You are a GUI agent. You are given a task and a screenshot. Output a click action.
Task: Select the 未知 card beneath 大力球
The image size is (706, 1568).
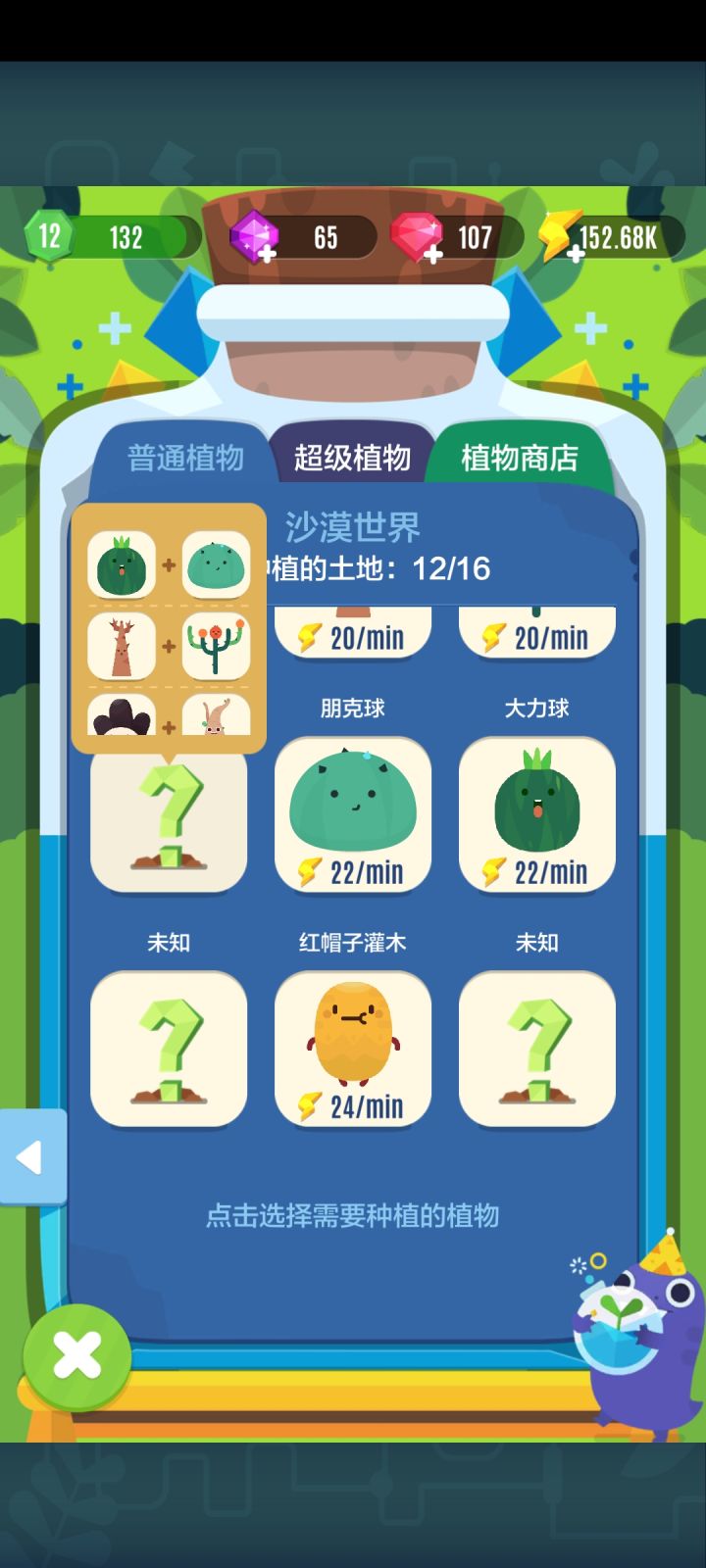point(537,1049)
